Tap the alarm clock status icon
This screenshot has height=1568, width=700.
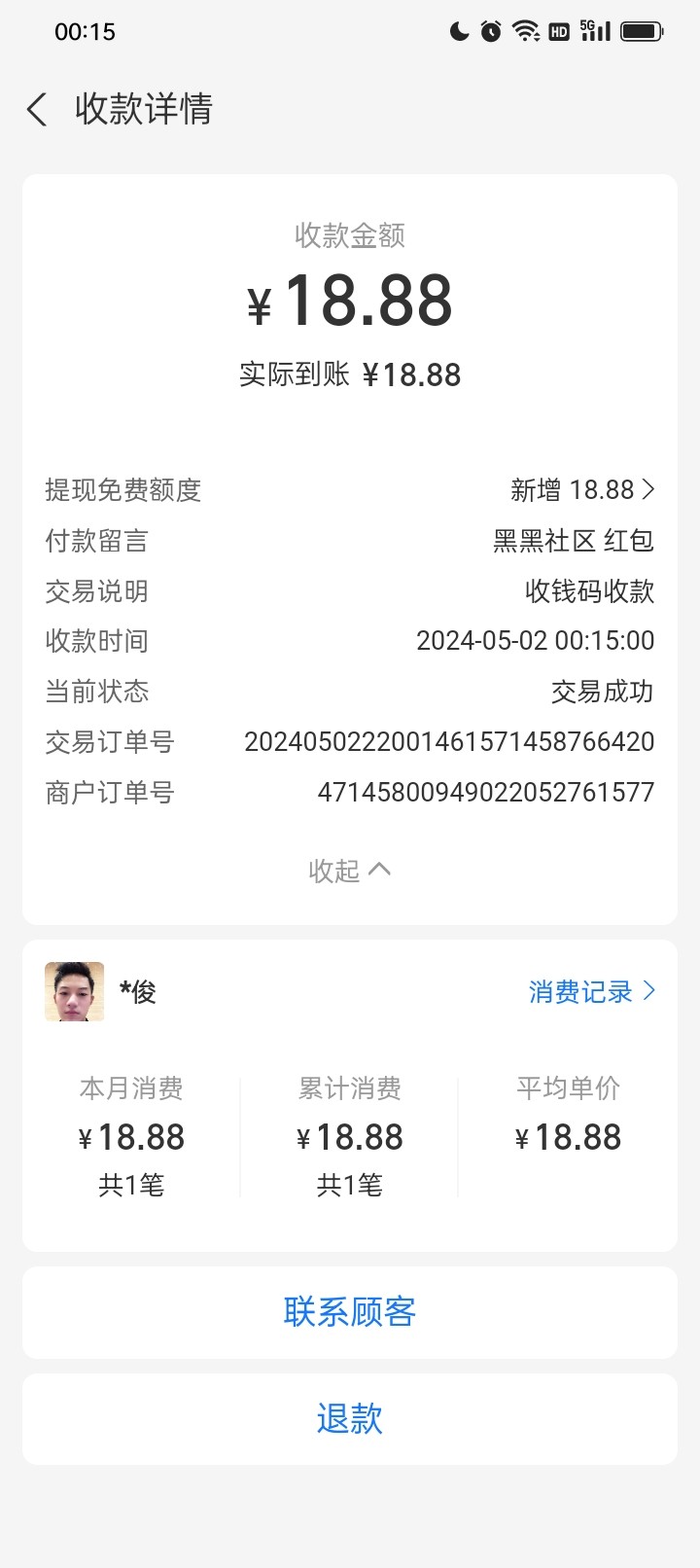488,31
